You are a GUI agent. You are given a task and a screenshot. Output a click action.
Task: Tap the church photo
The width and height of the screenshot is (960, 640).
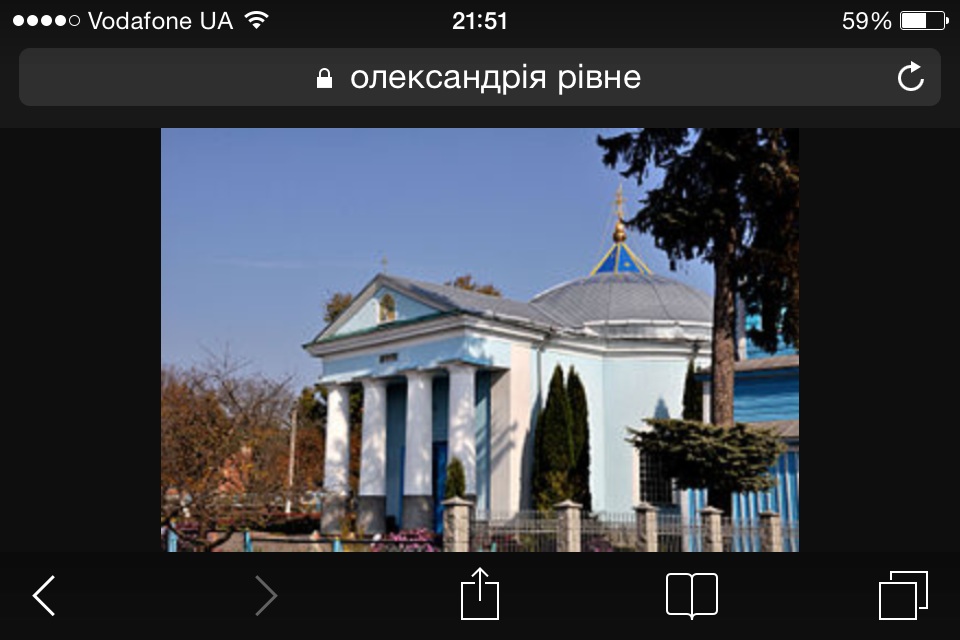[x=480, y=340]
